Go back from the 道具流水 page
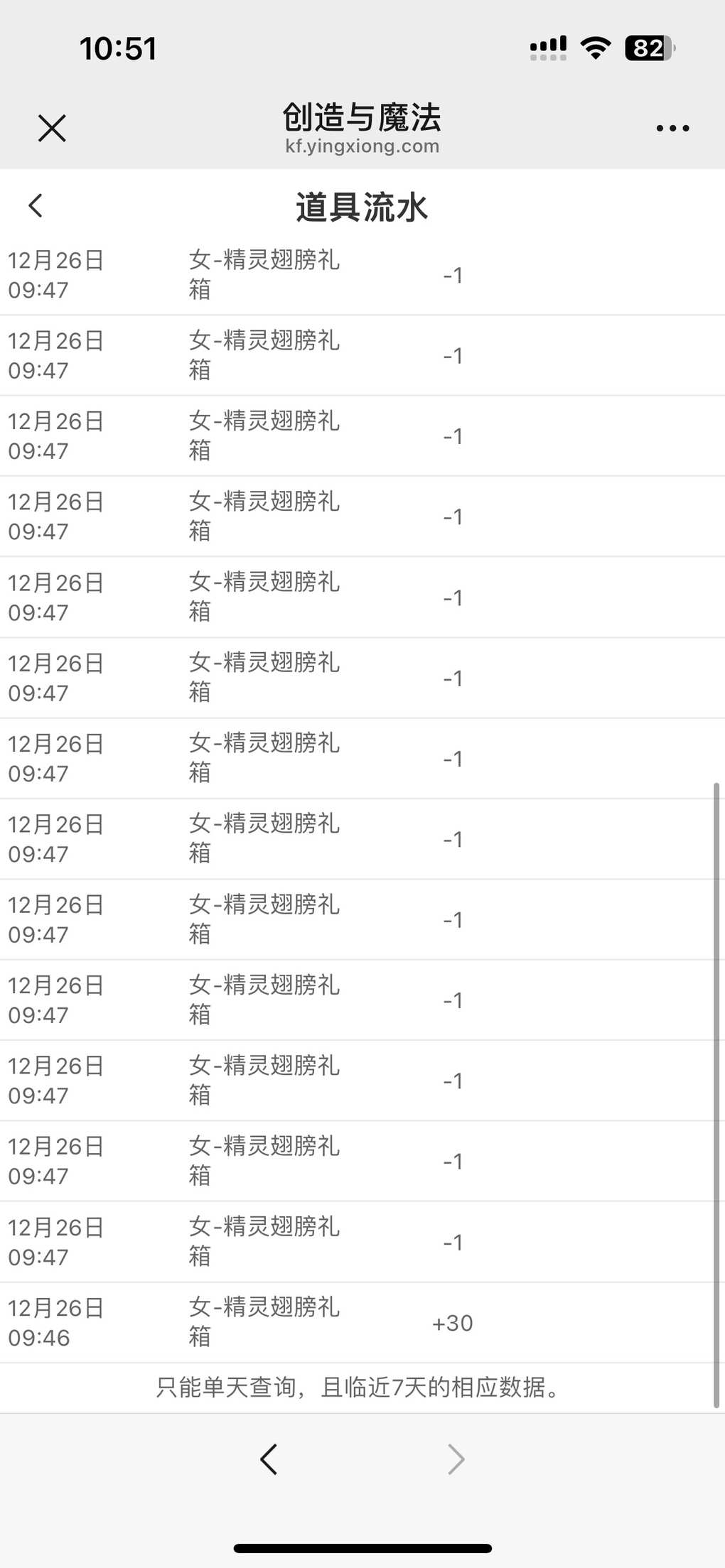 [x=36, y=206]
